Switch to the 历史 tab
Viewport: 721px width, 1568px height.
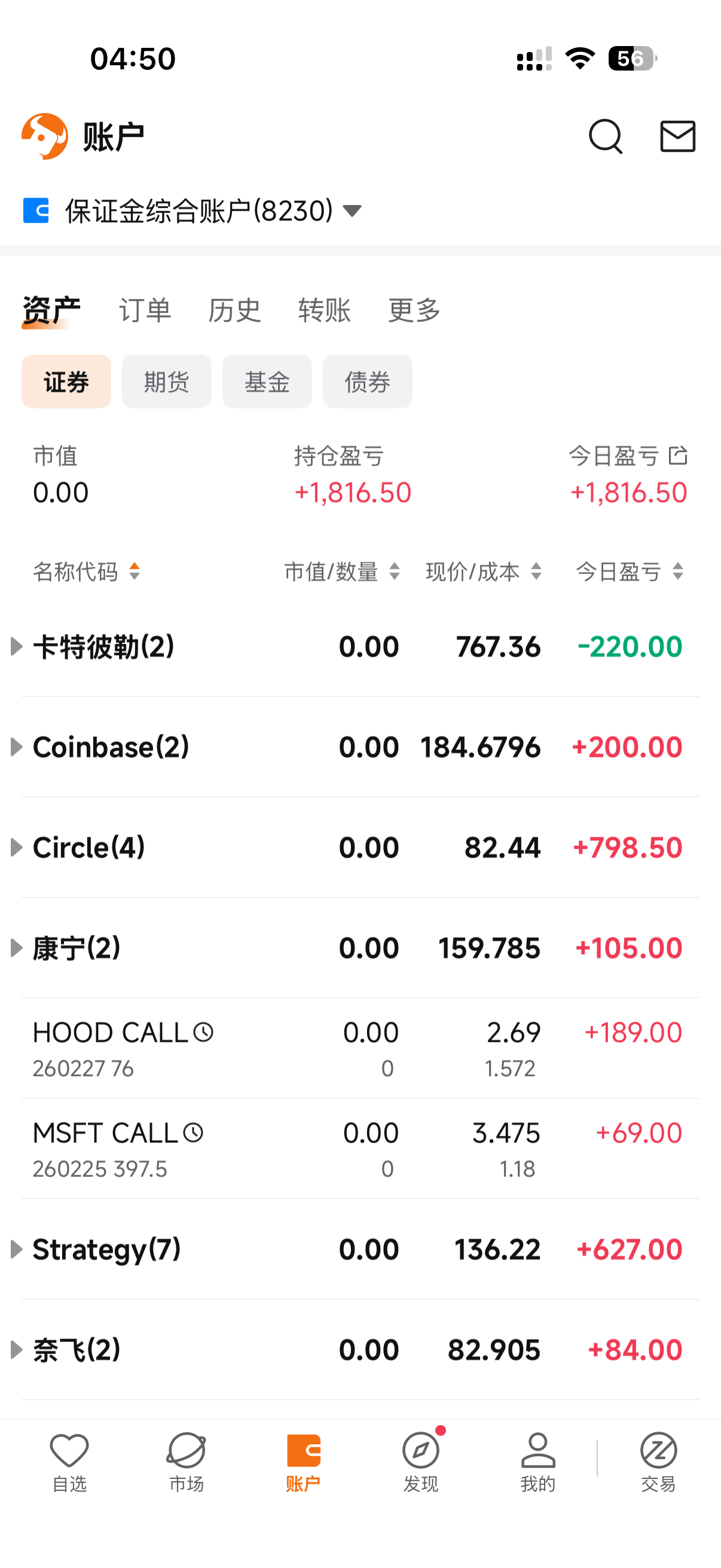(x=234, y=310)
